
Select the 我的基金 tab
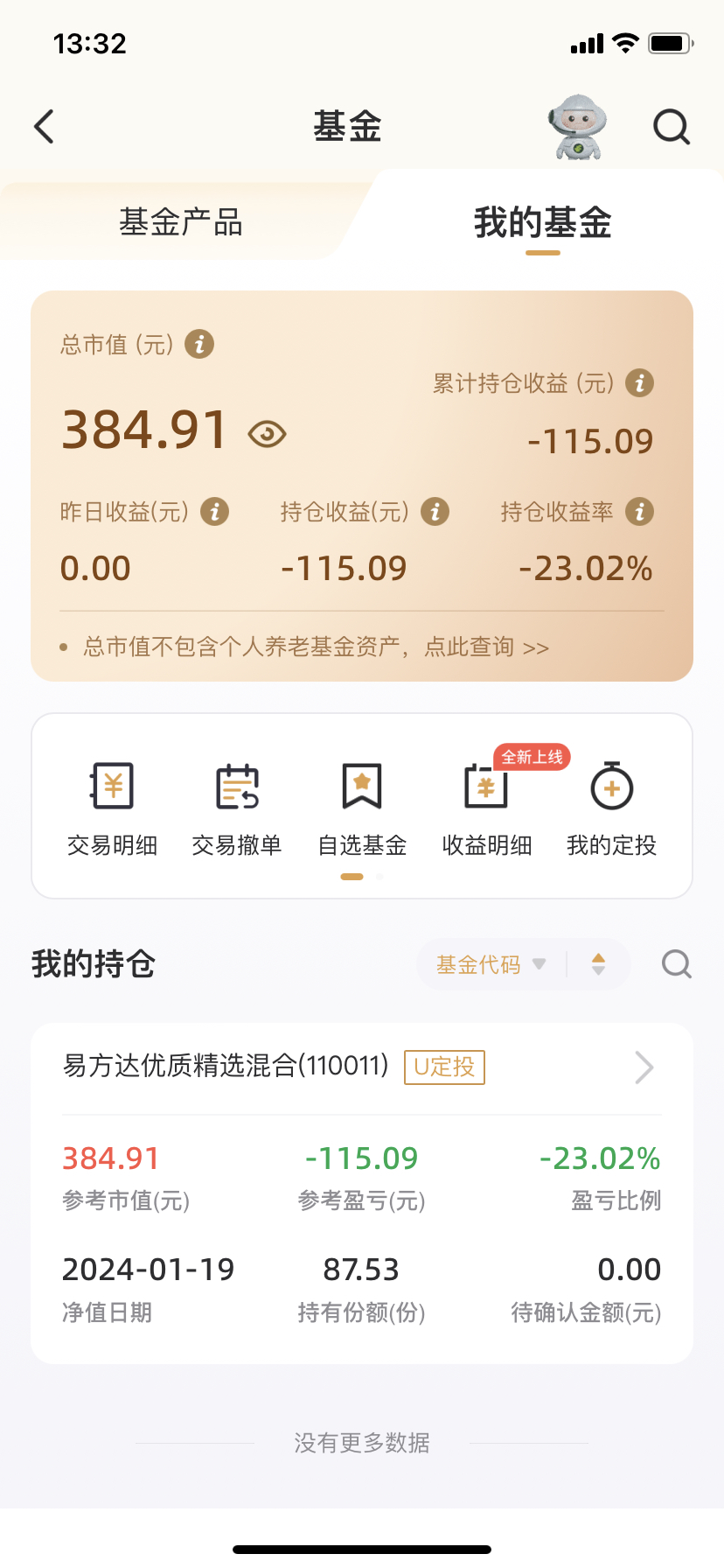[542, 223]
